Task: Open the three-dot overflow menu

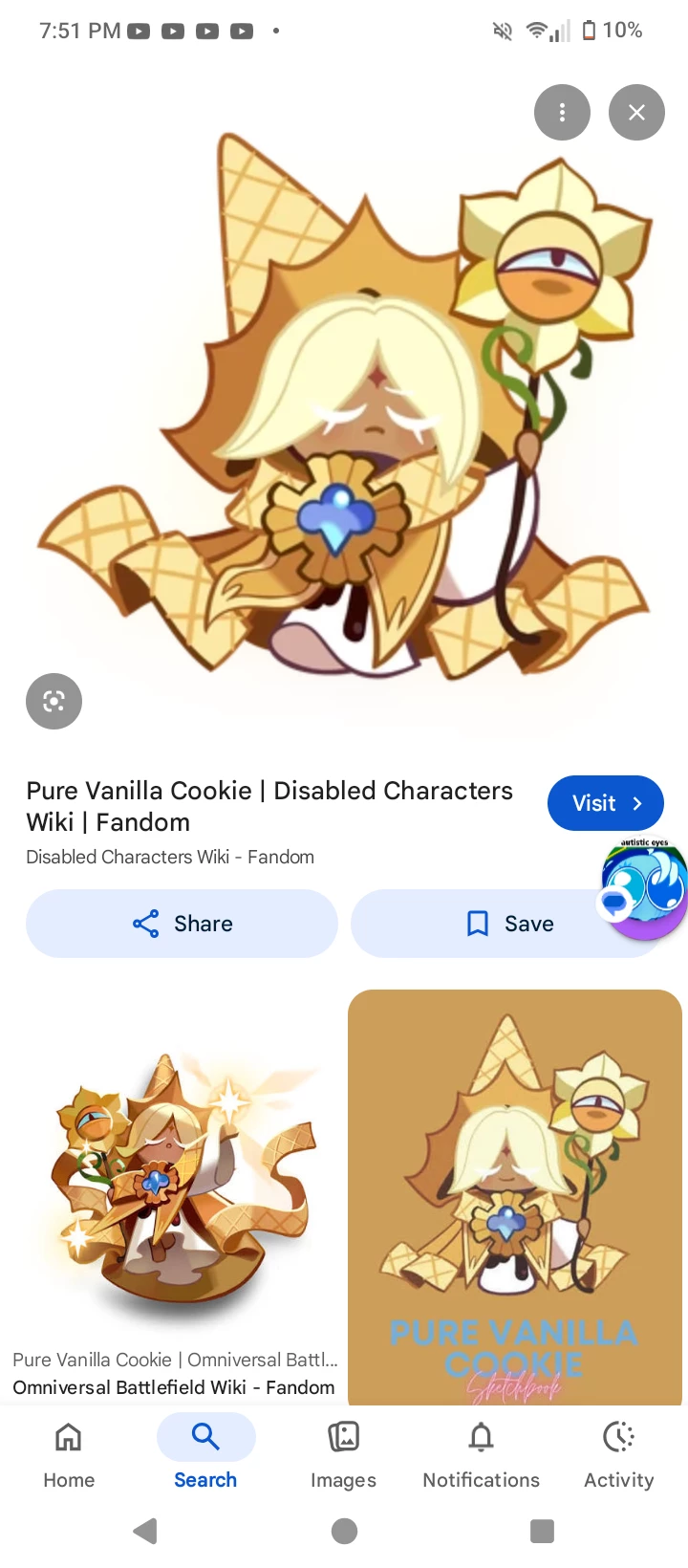Action: click(x=562, y=113)
